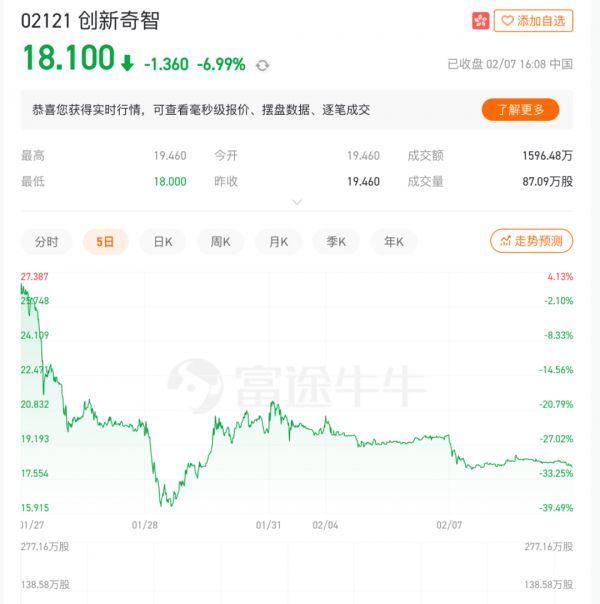Tap 了解更多 in the real-time quote banner
The image size is (600, 604).
coord(520,110)
